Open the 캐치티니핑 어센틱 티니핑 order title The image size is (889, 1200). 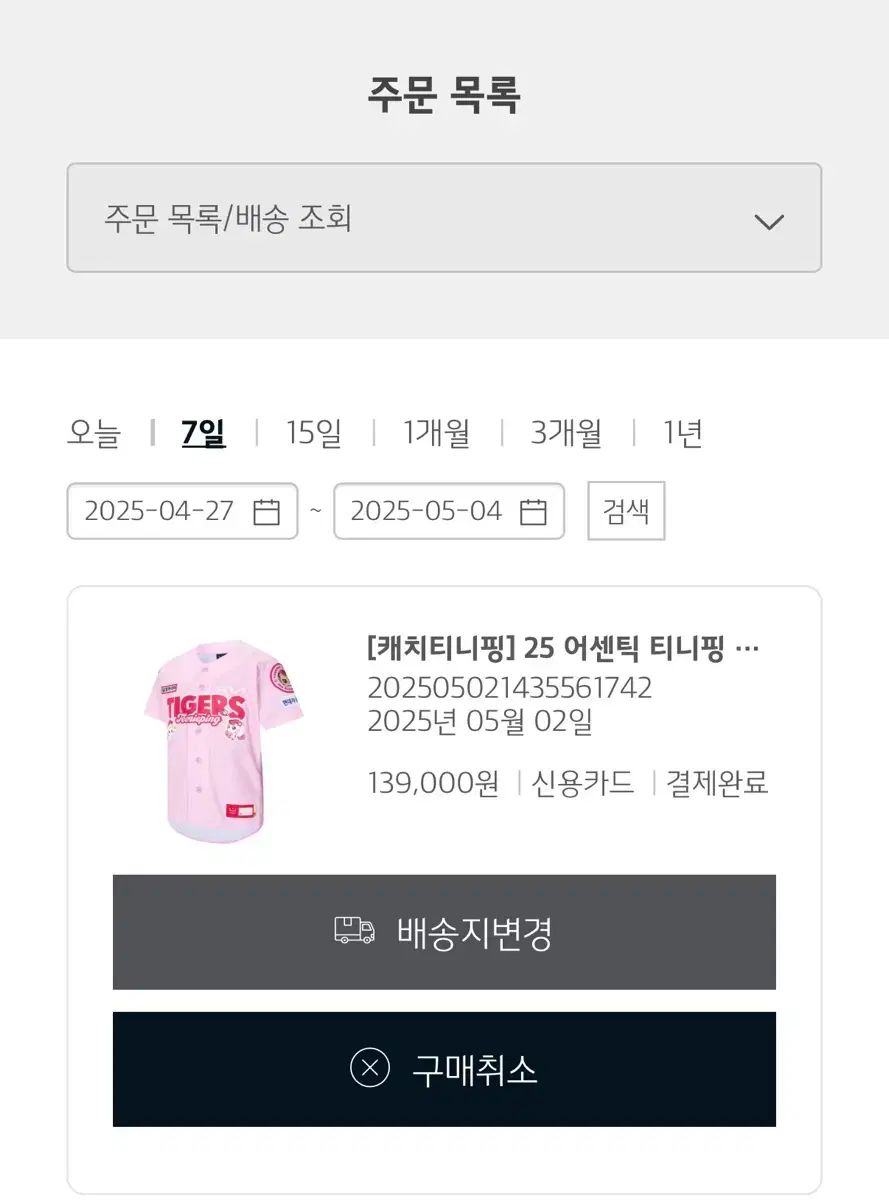pyautogui.click(x=562, y=649)
